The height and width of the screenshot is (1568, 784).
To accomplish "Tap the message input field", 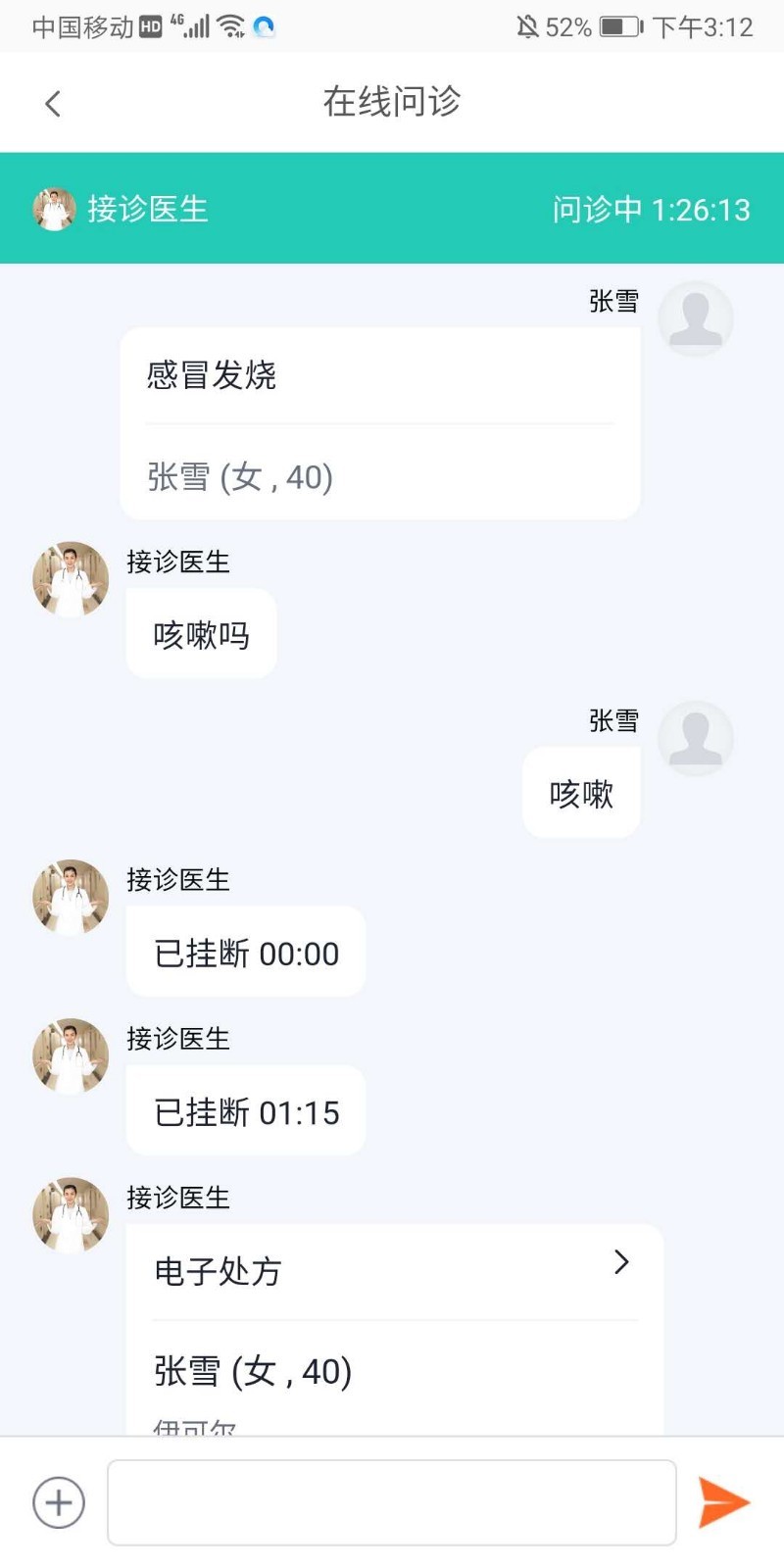I will point(392,1501).
